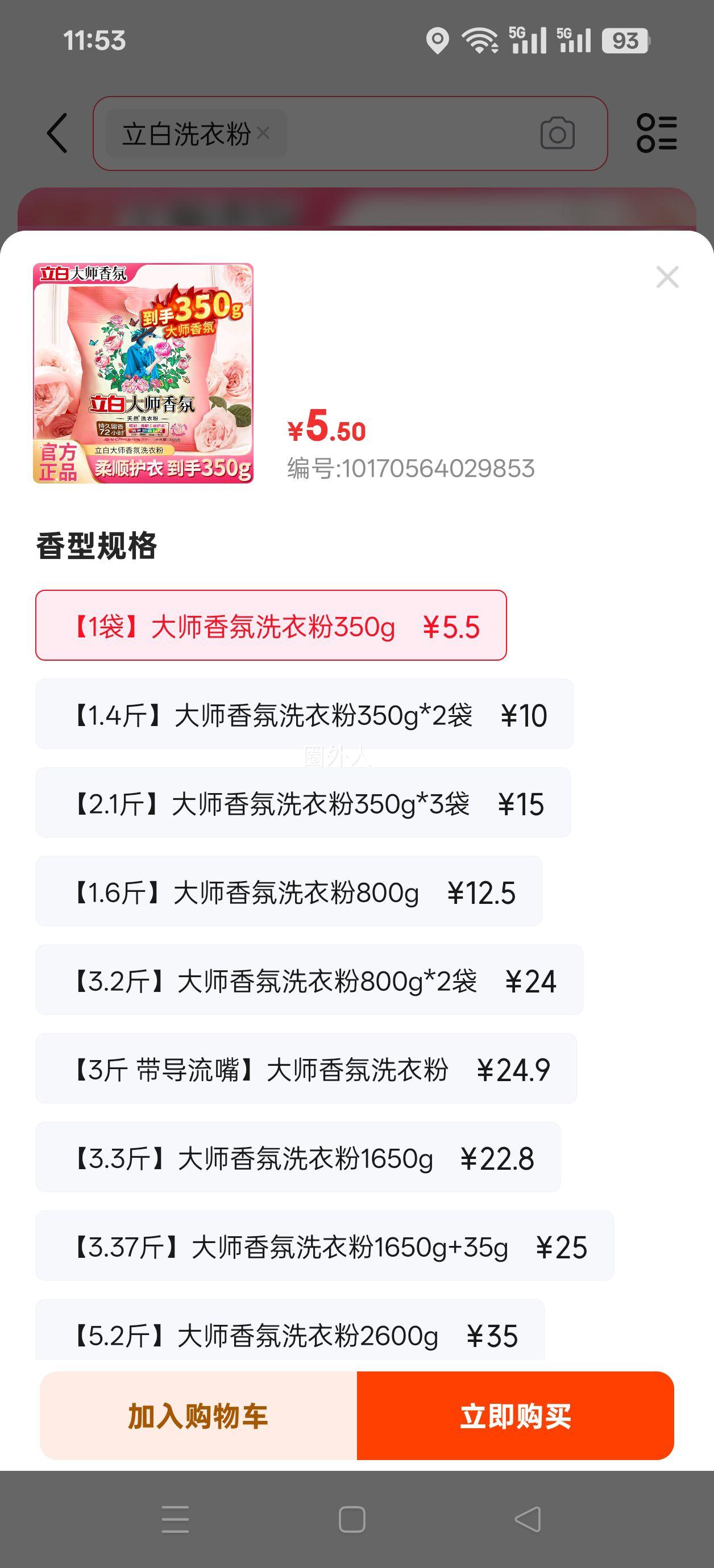This screenshot has width=714, height=1568.
Task: Pick the 【2.1斤】350g*3袋 ¥15 option
Action: [x=303, y=802]
